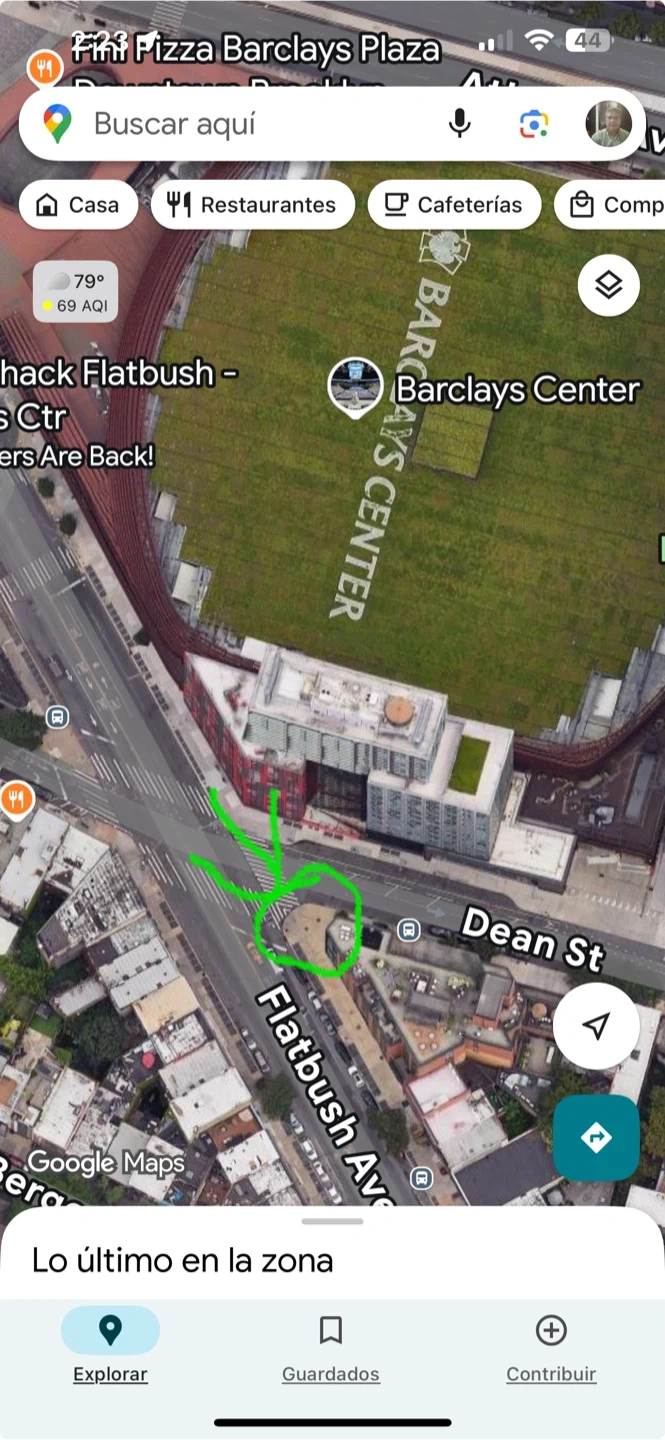View the 79° weather and AQI widget

click(75, 292)
